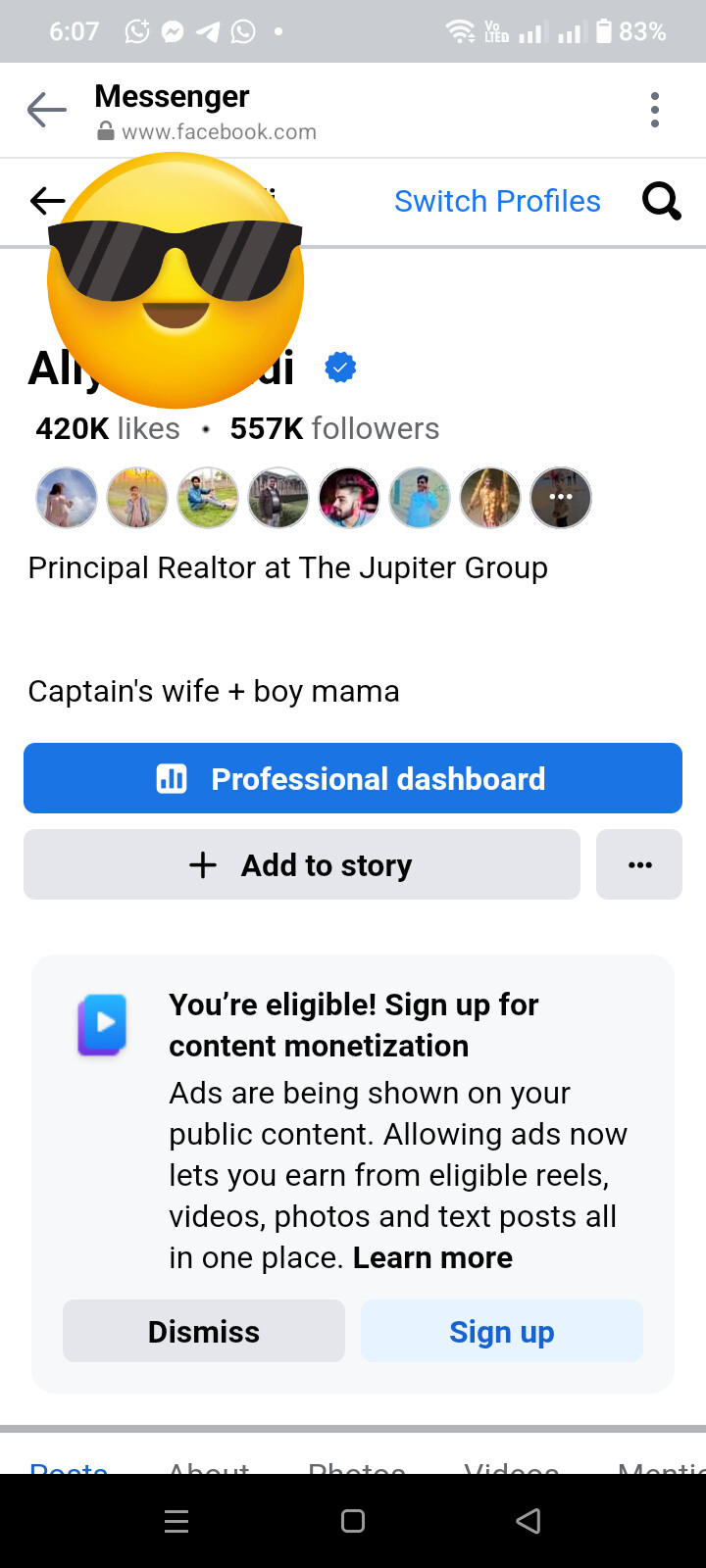Open Learn more about content monetization
This screenshot has width=706, height=1568.
432,1257
